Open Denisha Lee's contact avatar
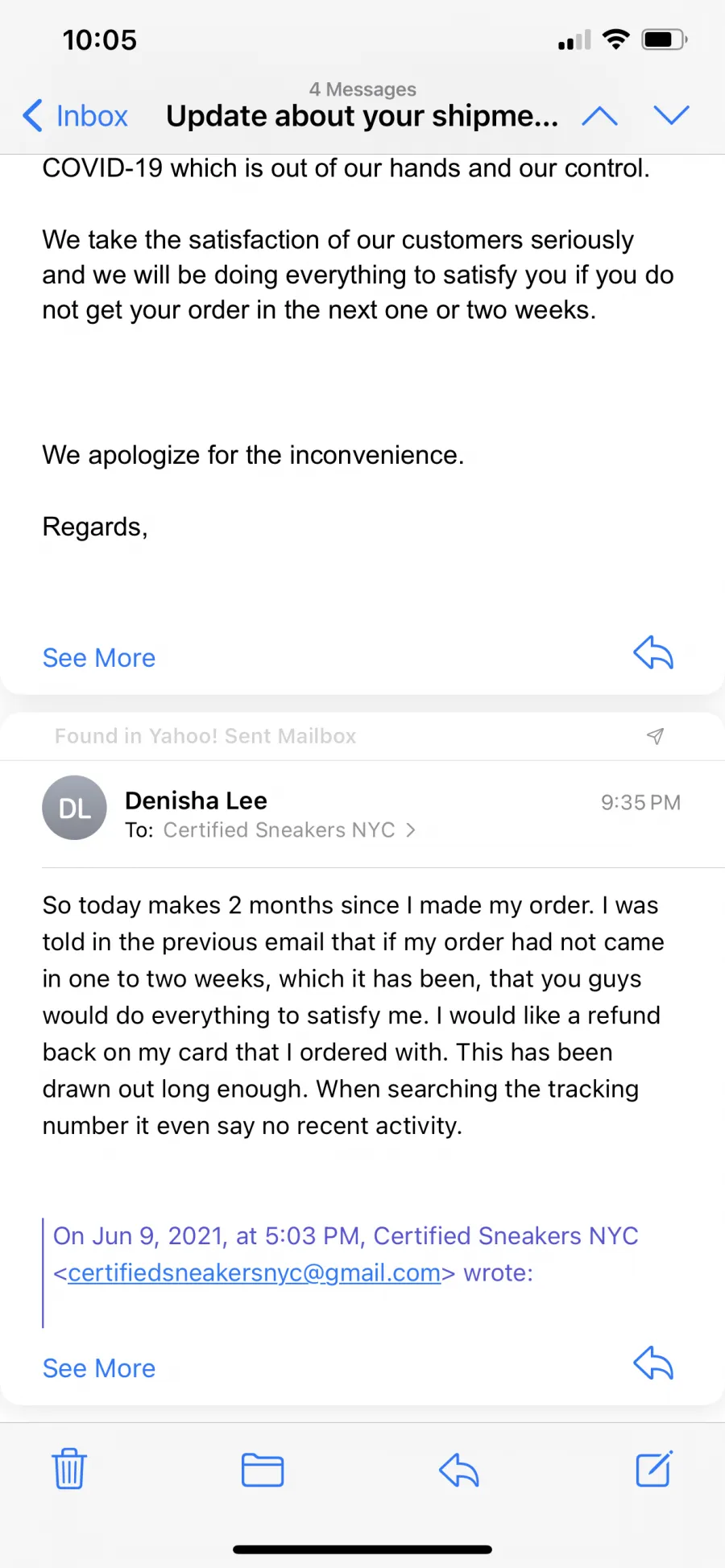This screenshot has width=725, height=1568. (74, 808)
